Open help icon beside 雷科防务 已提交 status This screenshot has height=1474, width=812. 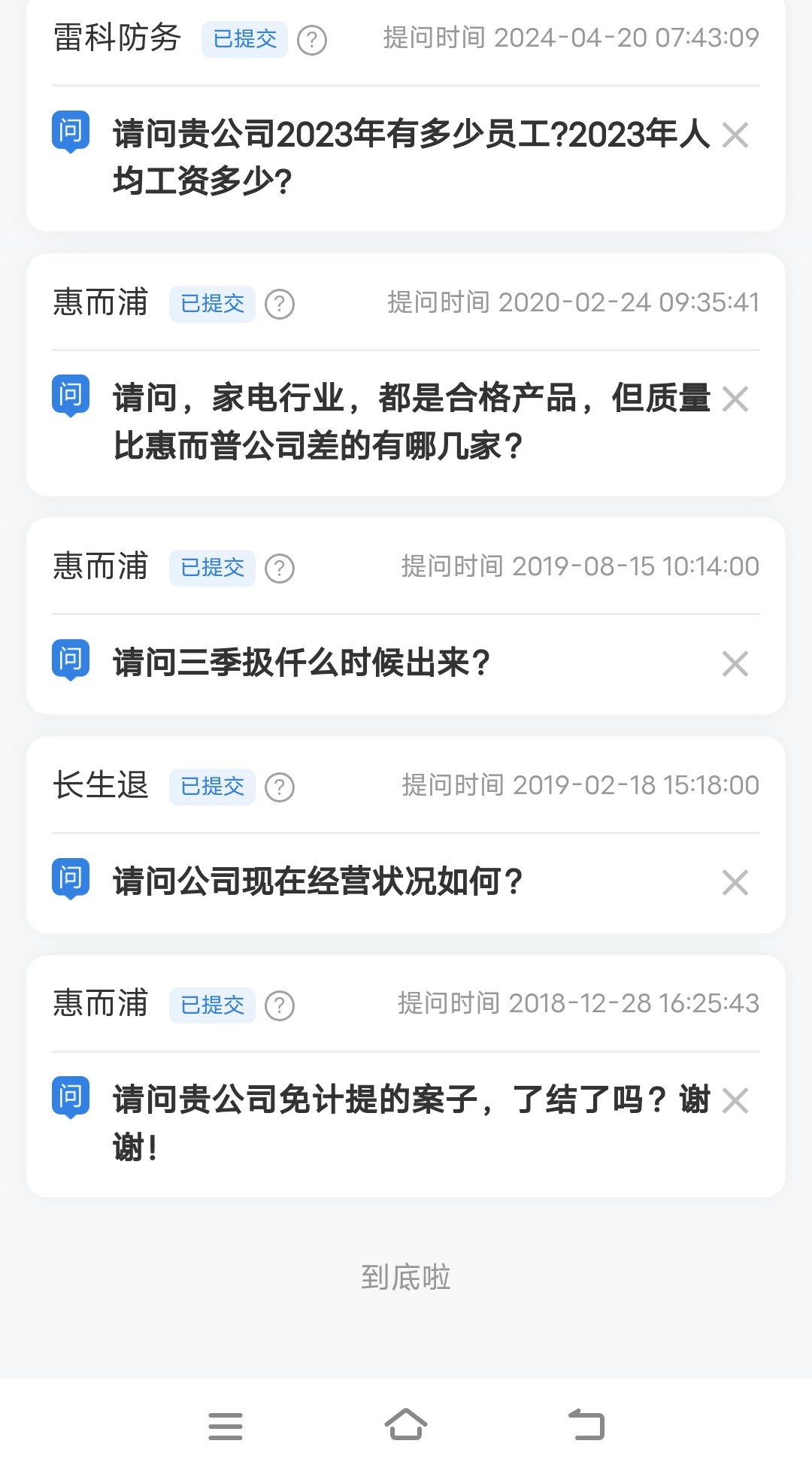(x=312, y=40)
